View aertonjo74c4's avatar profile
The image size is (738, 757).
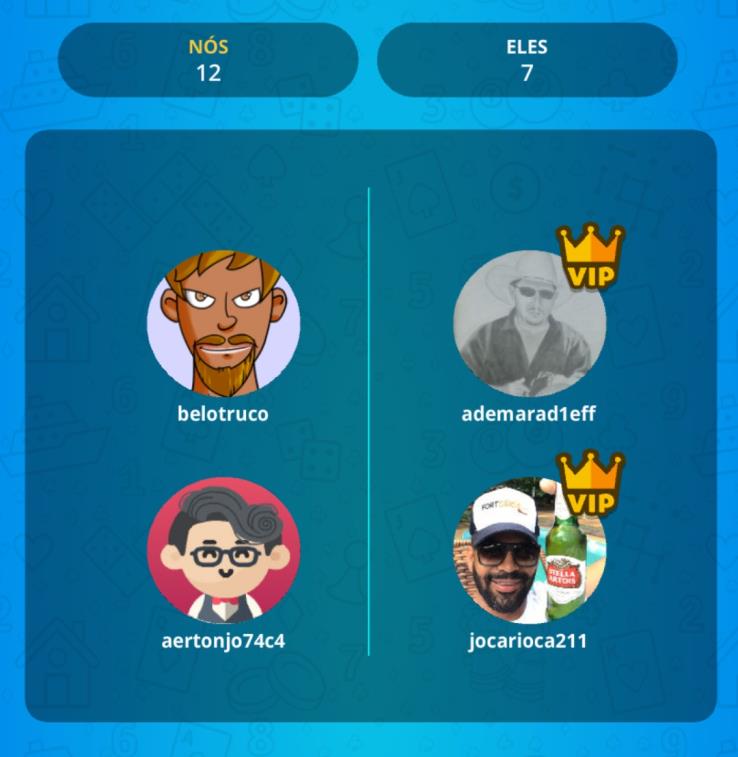(223, 552)
